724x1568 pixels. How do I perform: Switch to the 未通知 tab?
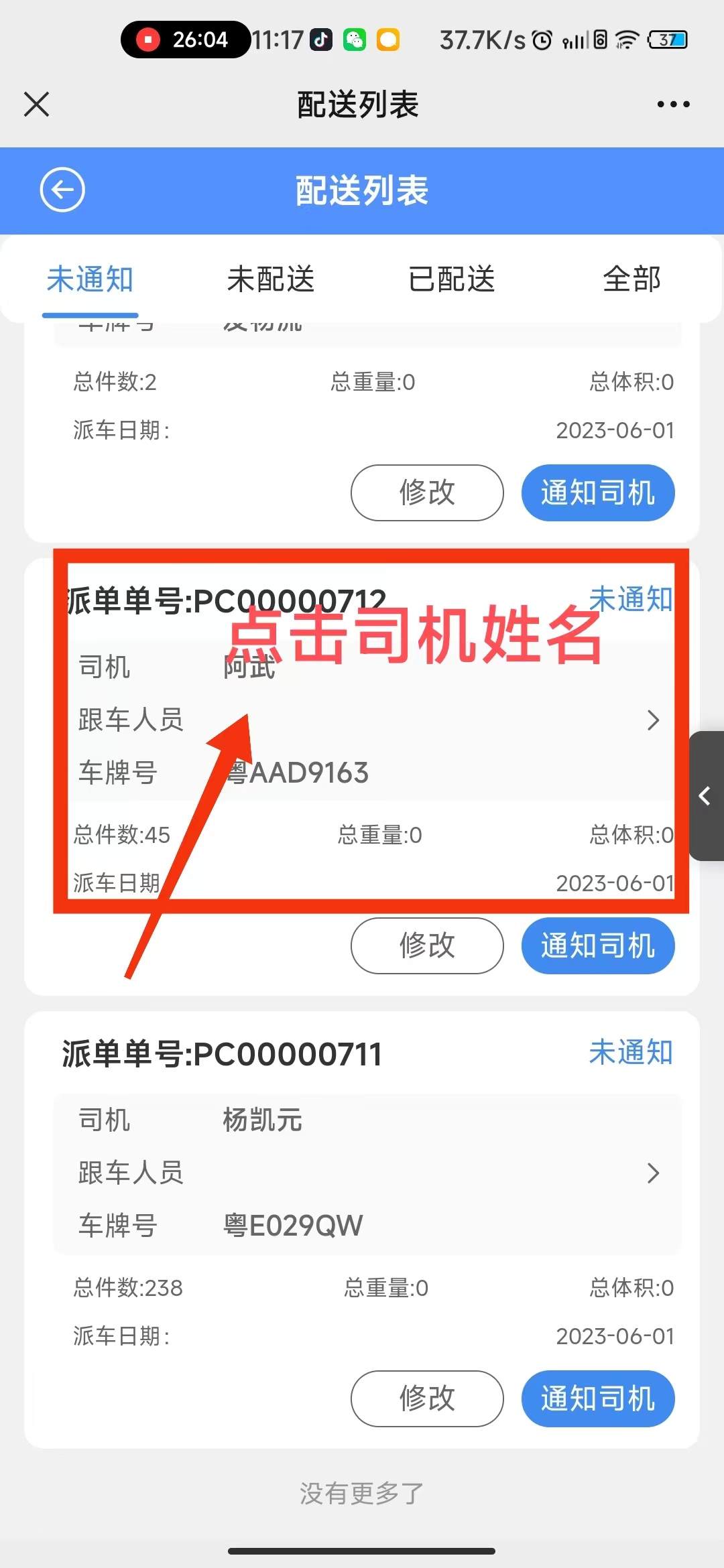pos(90,279)
